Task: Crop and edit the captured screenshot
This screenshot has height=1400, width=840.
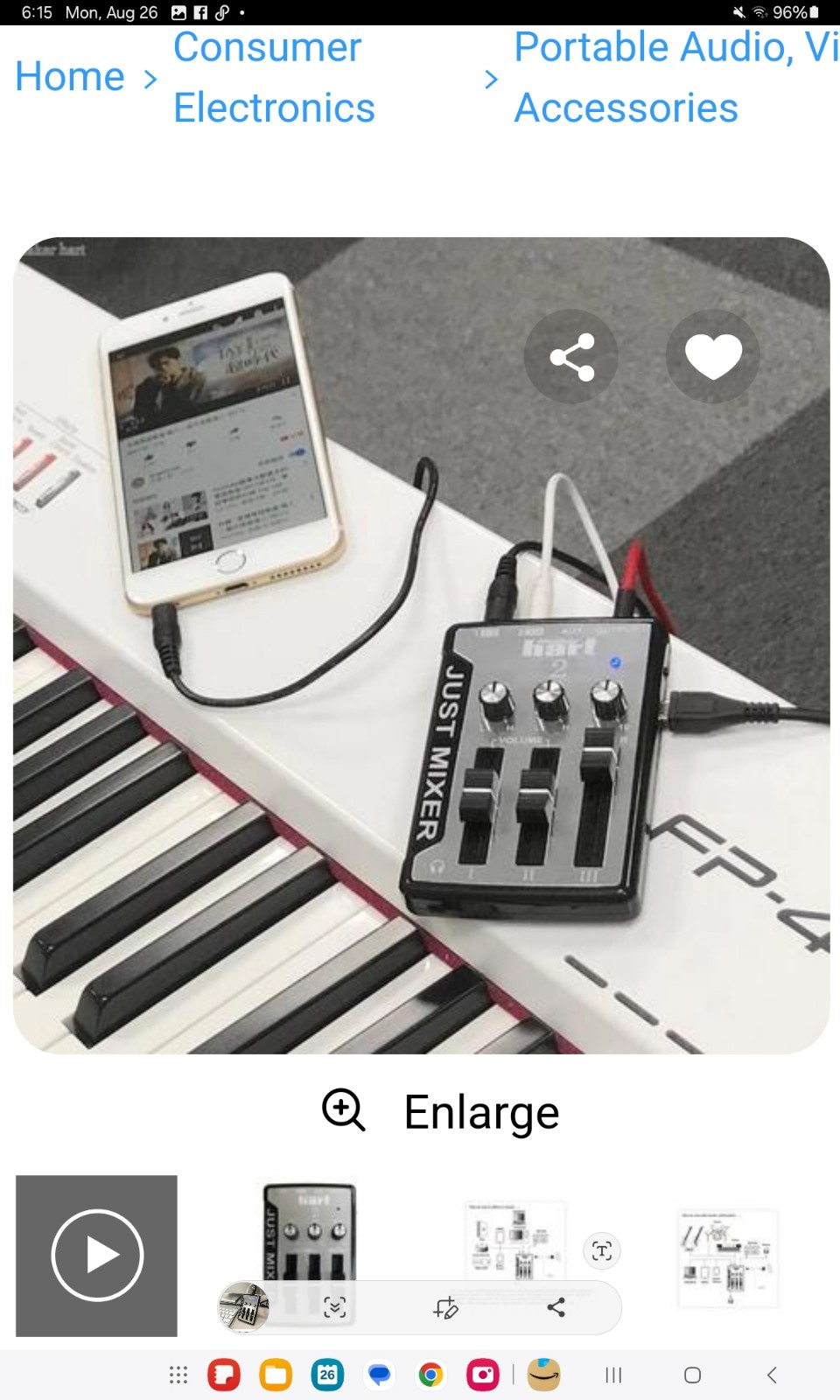Action: click(x=445, y=1307)
